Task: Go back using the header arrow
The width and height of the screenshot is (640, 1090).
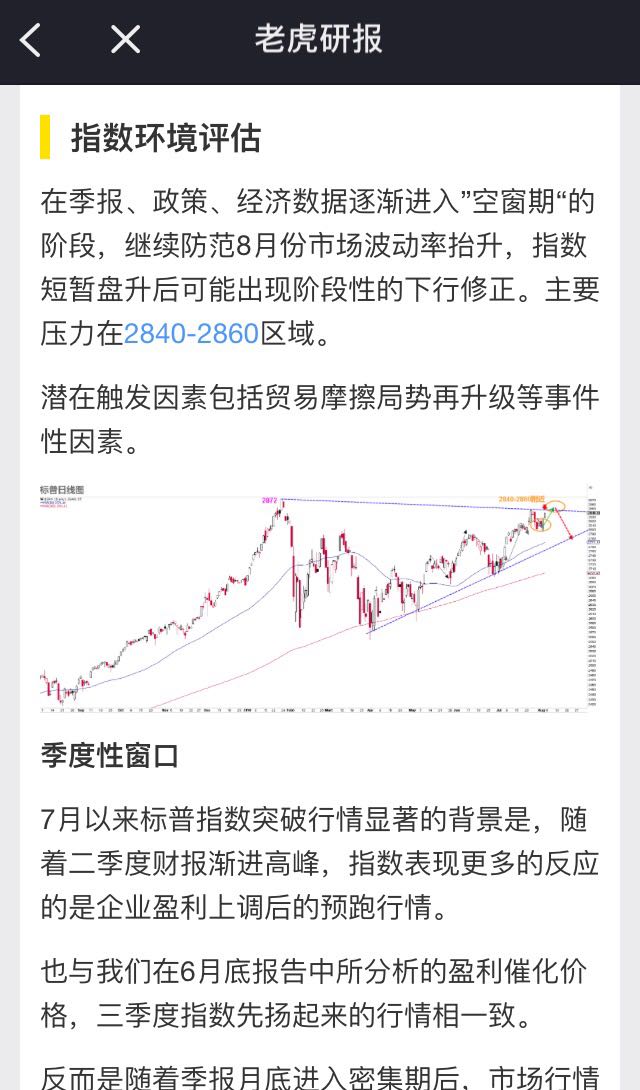Action: [31, 40]
